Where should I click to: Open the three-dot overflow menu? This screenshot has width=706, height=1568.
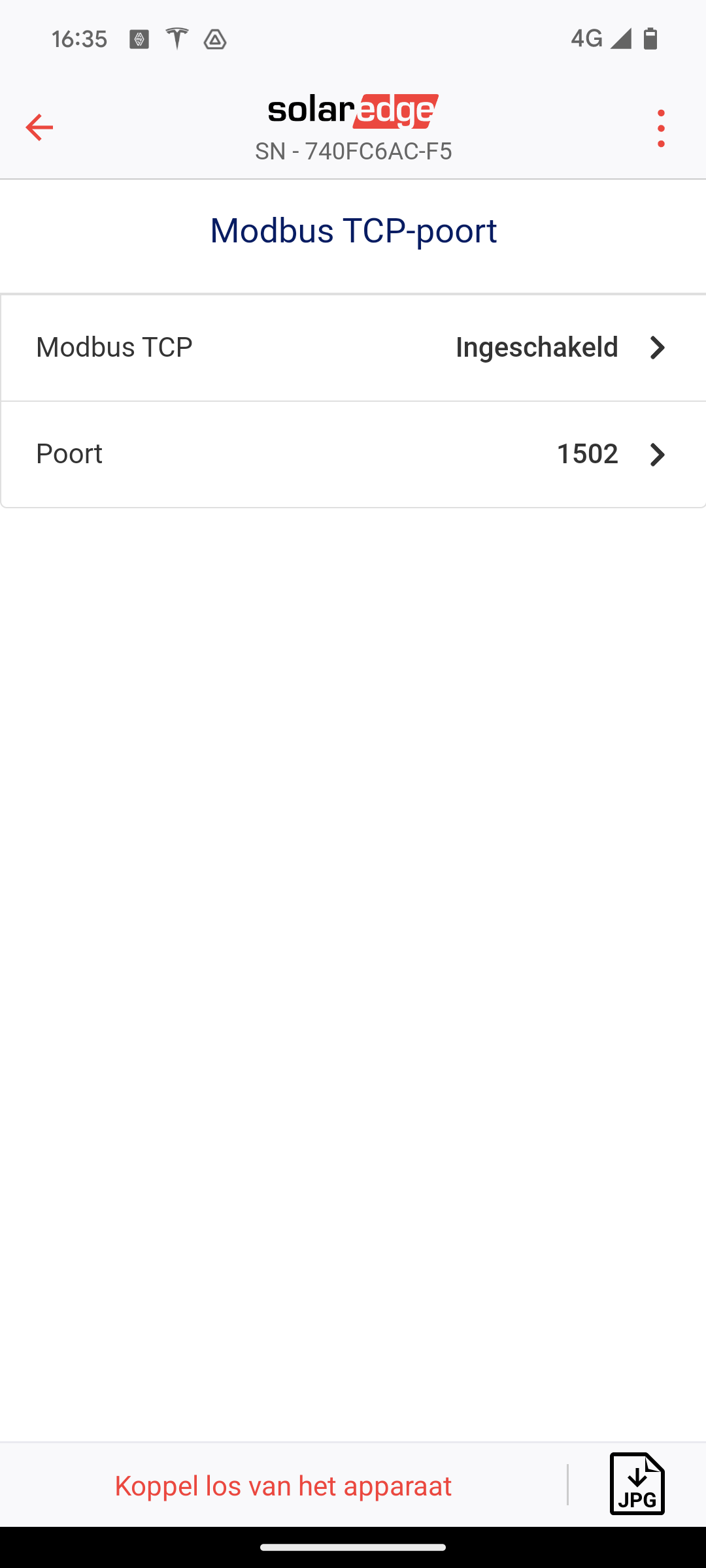coord(661,128)
